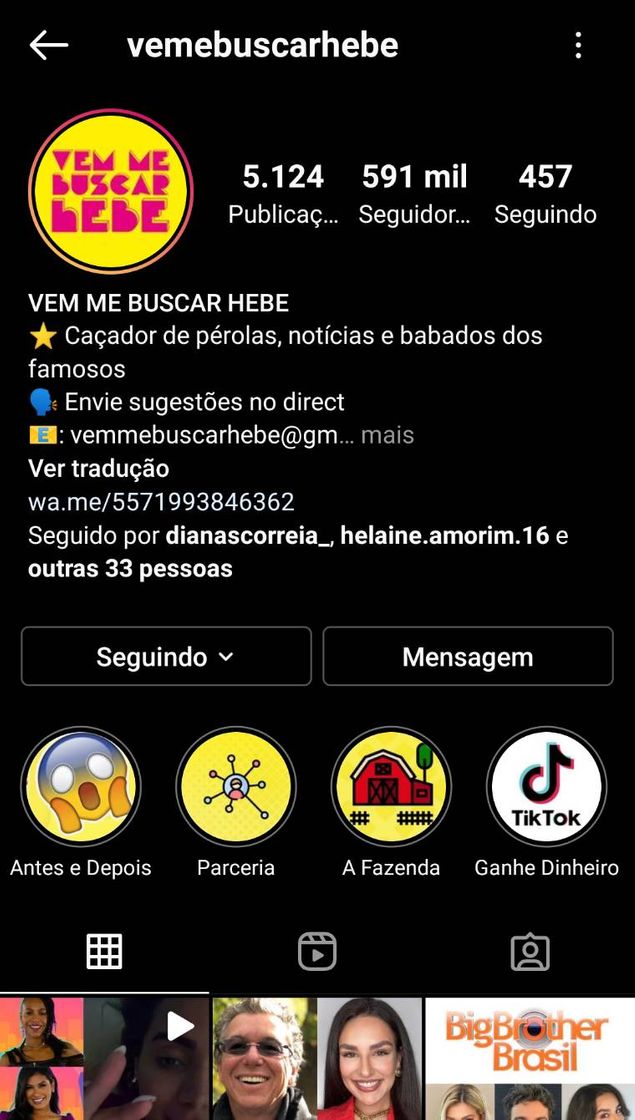This screenshot has height=1120, width=635.
Task: View the 591 mil followers list
Action: [414, 193]
